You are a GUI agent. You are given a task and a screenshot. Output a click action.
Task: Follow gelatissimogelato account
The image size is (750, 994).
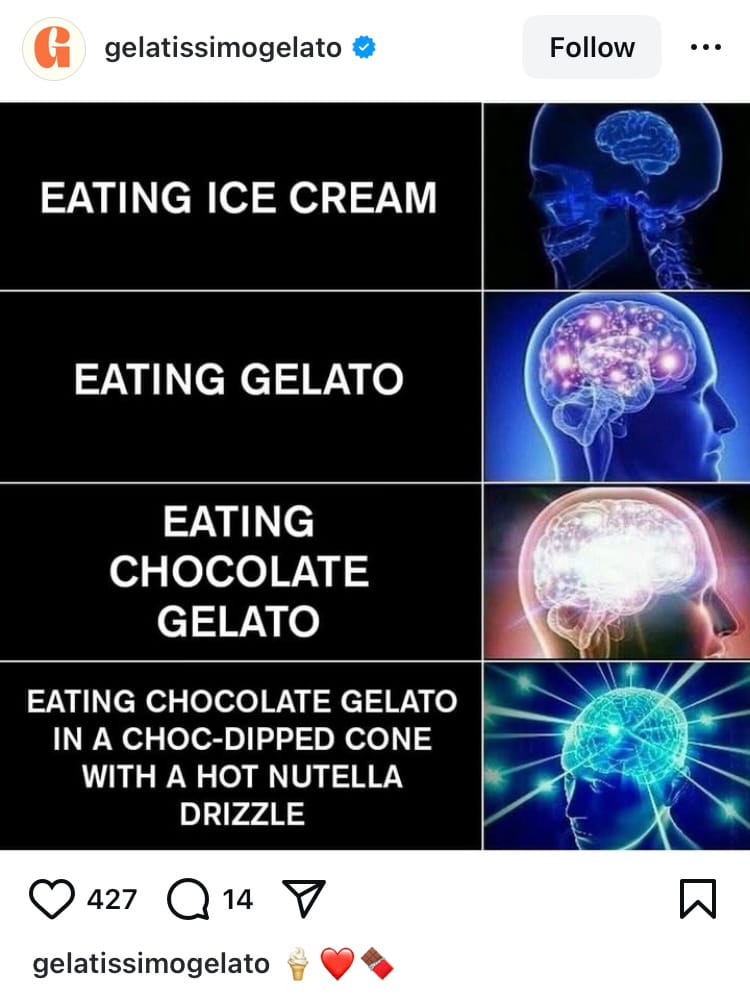pos(591,47)
